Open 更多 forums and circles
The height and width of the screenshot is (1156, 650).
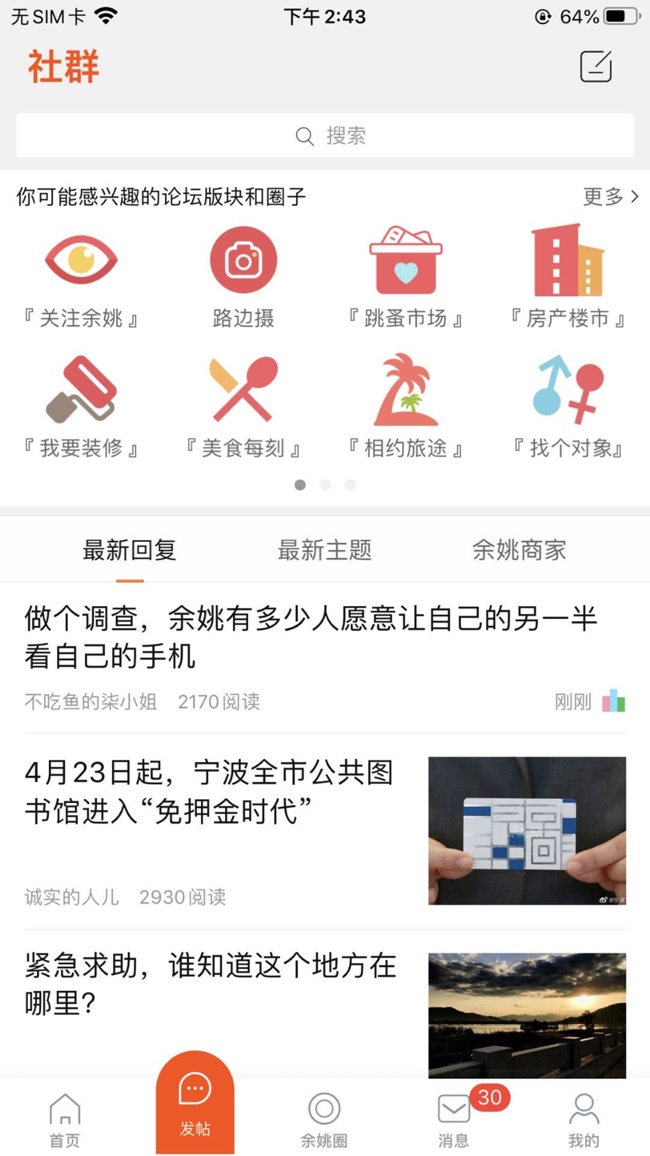[x=610, y=197]
